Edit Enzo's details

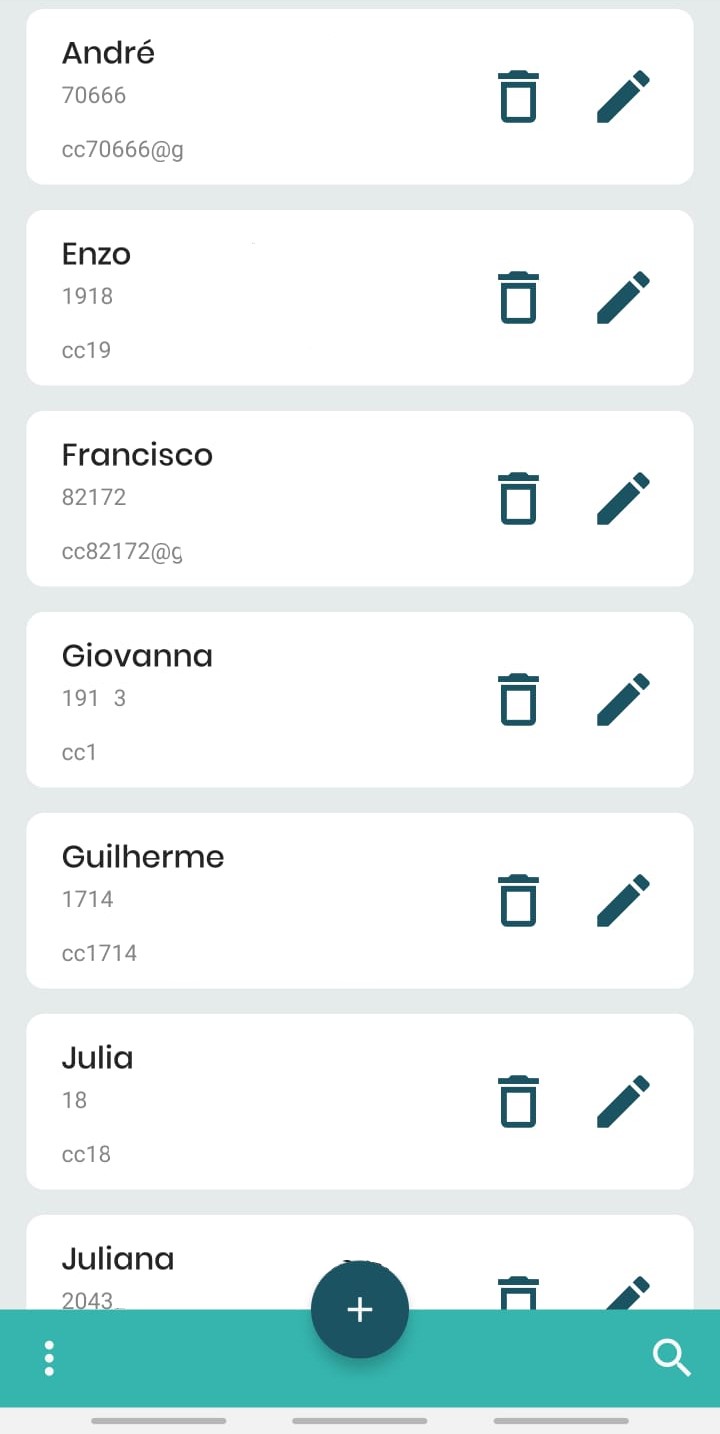623,298
